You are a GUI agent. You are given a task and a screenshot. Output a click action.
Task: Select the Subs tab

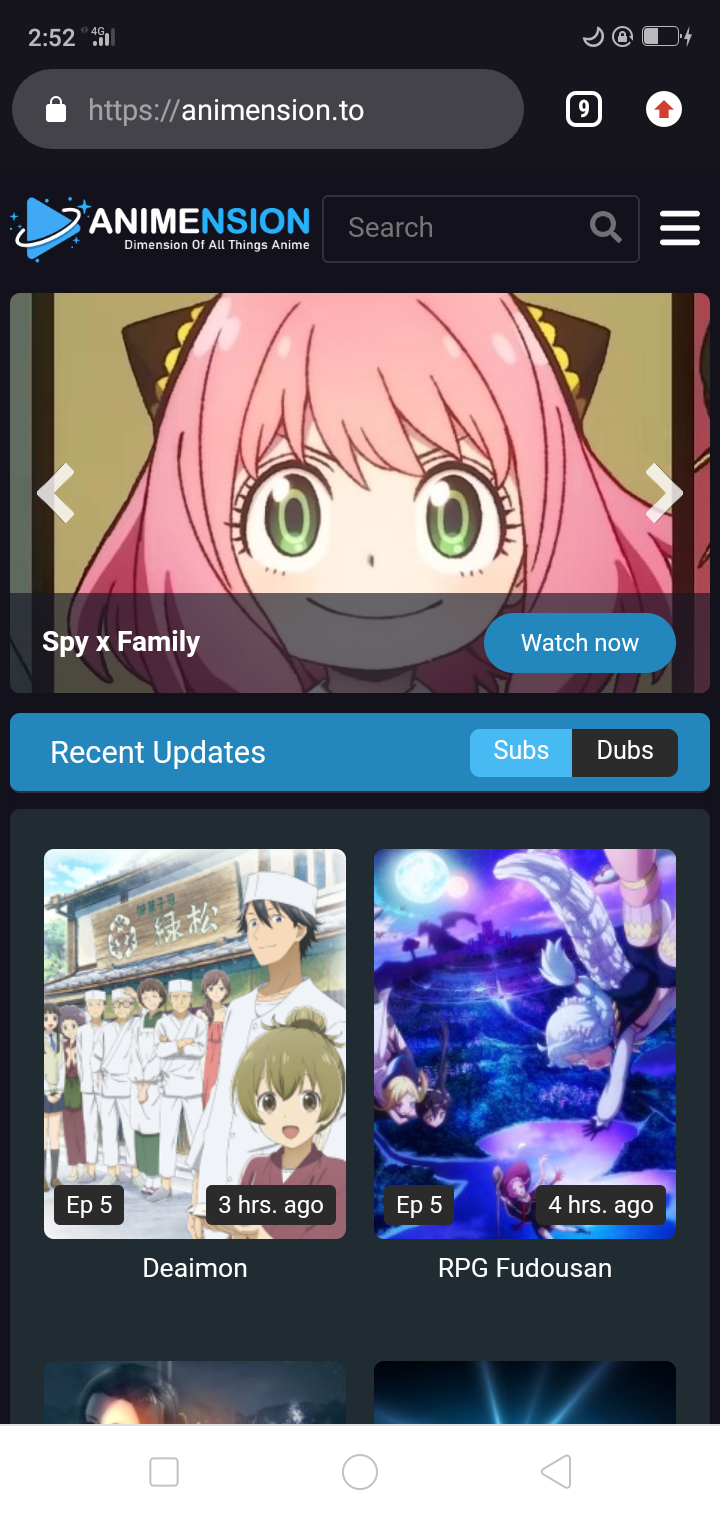pyautogui.click(x=521, y=751)
